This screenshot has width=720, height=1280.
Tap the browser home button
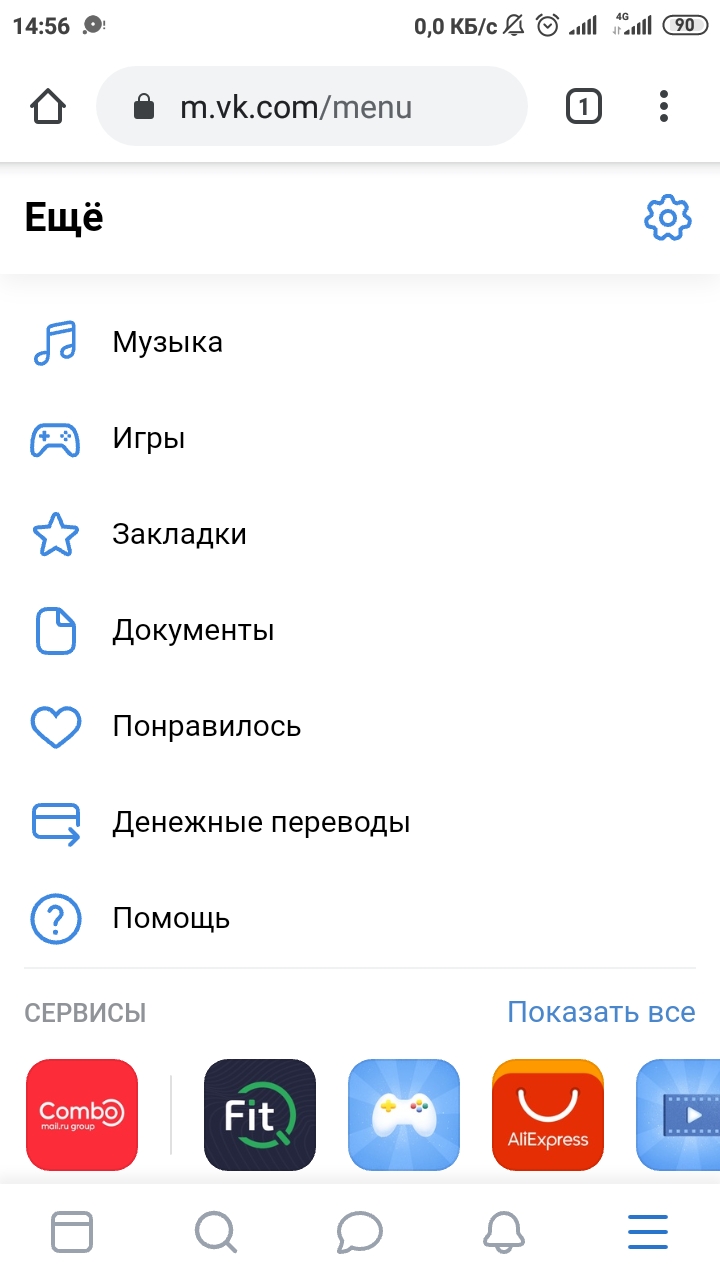tap(48, 106)
